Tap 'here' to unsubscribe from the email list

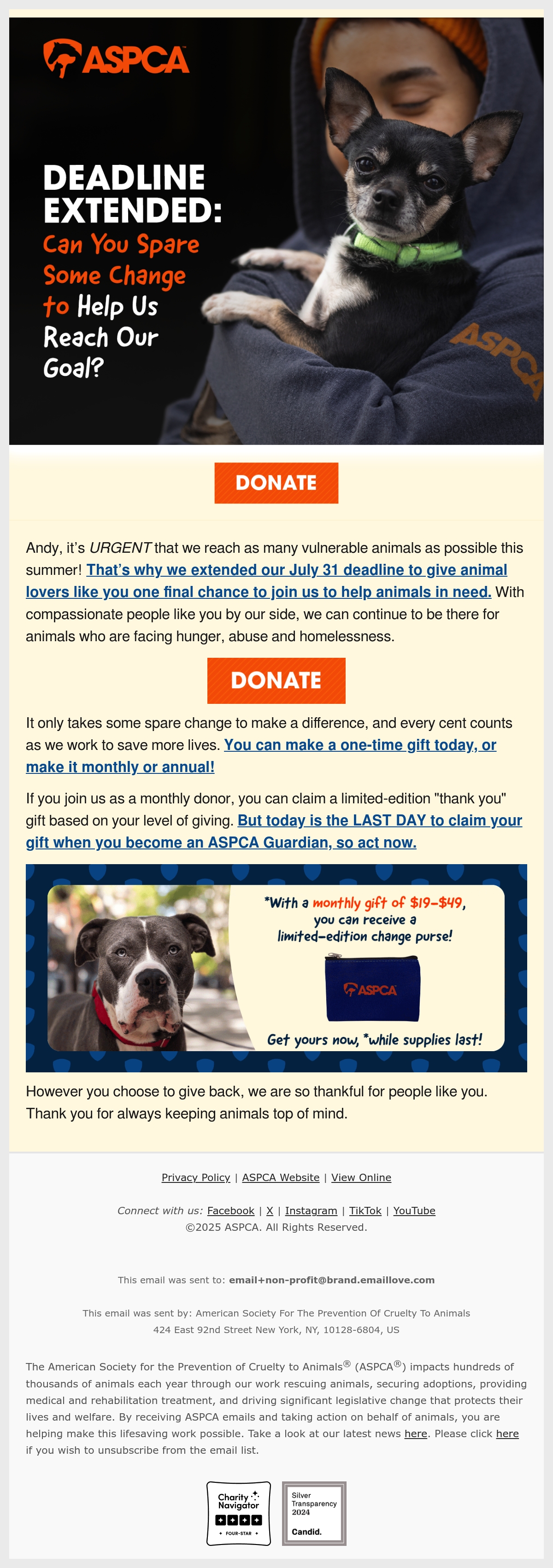tap(507, 1433)
